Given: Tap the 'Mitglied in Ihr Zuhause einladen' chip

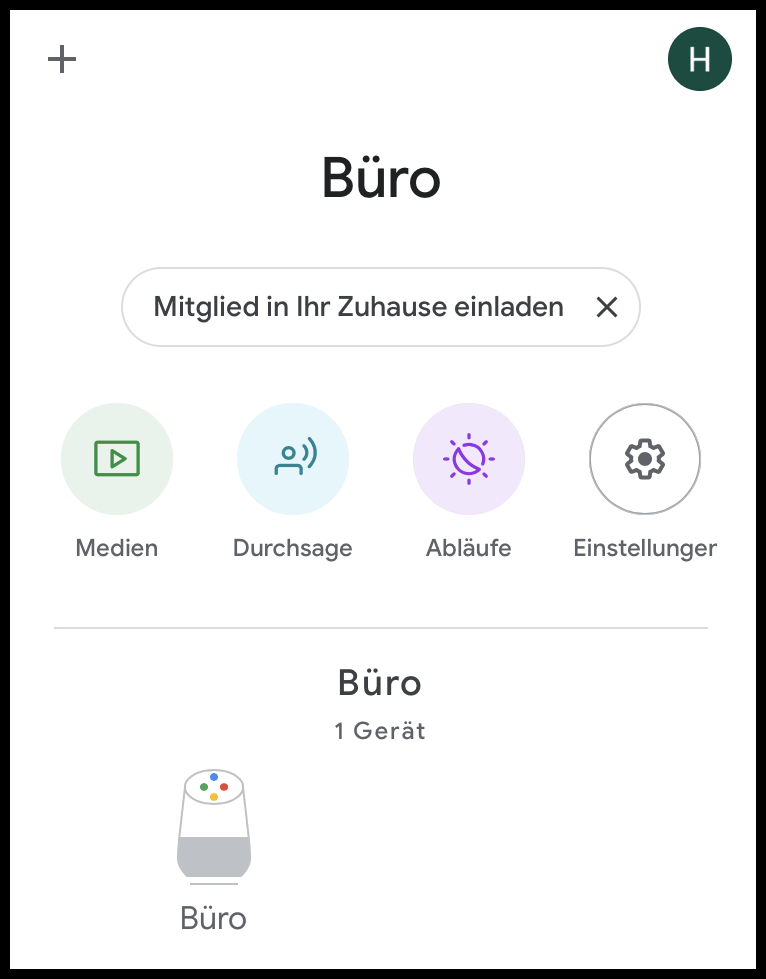Looking at the screenshot, I should (x=358, y=307).
